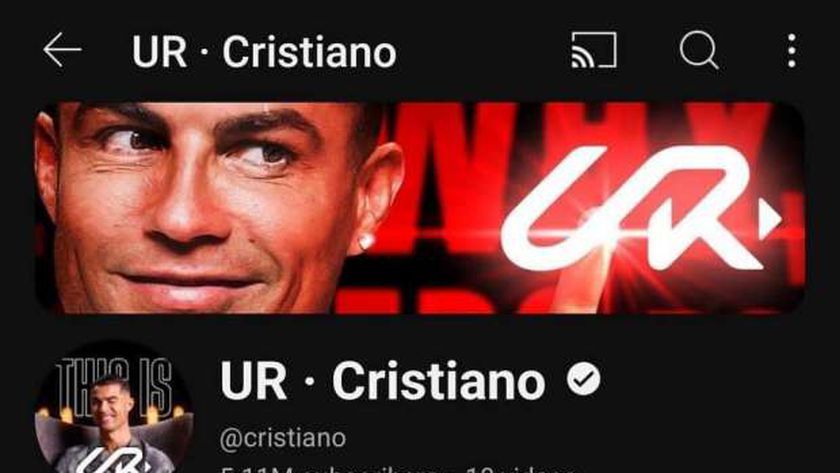Screen dimensions: 840x473
Task: Tap the channel profile picture
Action: [113, 413]
